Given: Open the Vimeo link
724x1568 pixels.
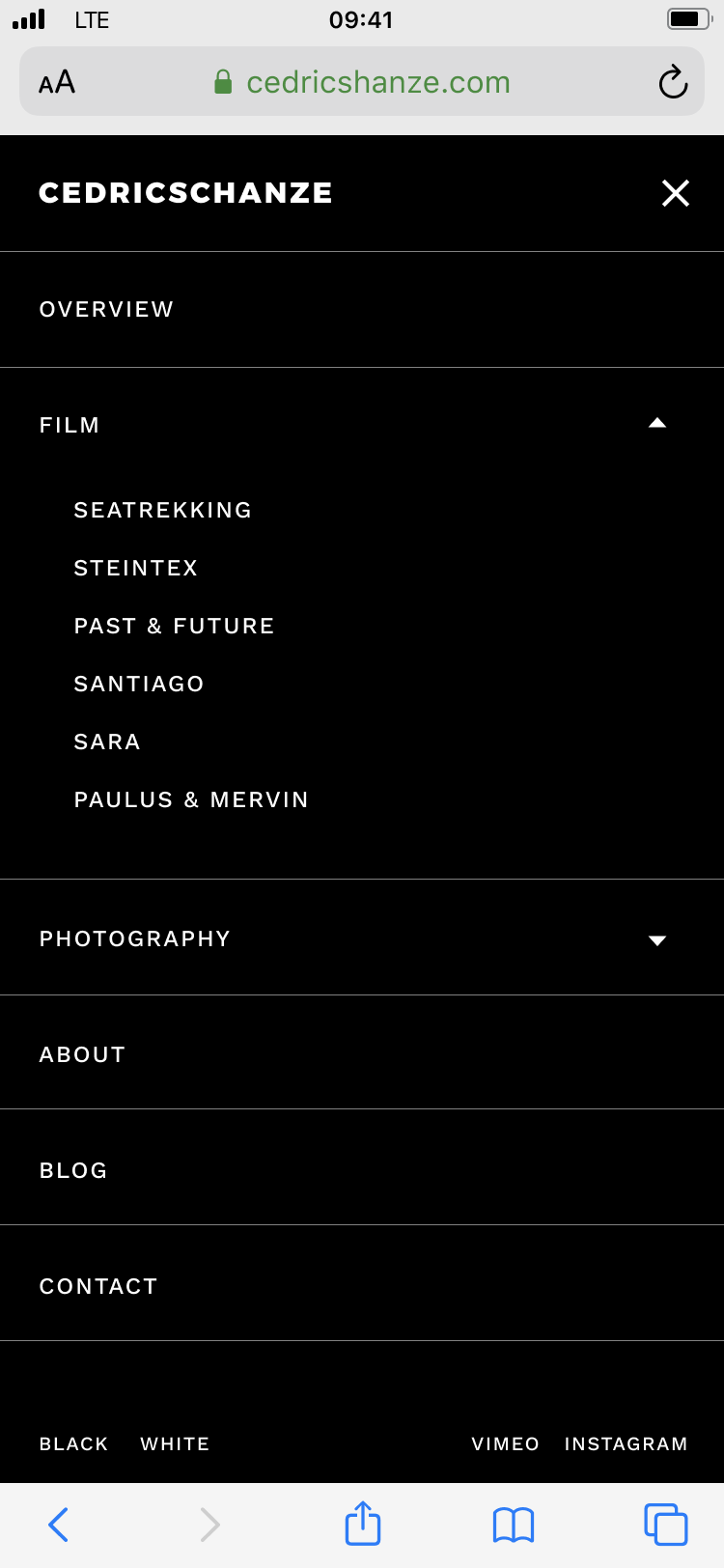Looking at the screenshot, I should click(505, 1443).
